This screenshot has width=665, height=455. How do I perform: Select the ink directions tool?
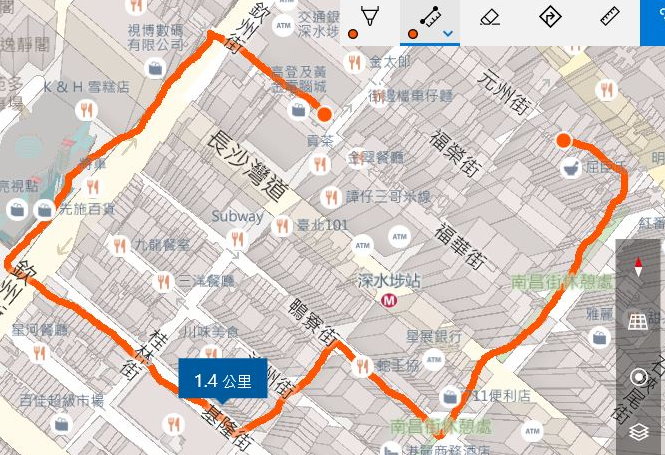(x=550, y=17)
